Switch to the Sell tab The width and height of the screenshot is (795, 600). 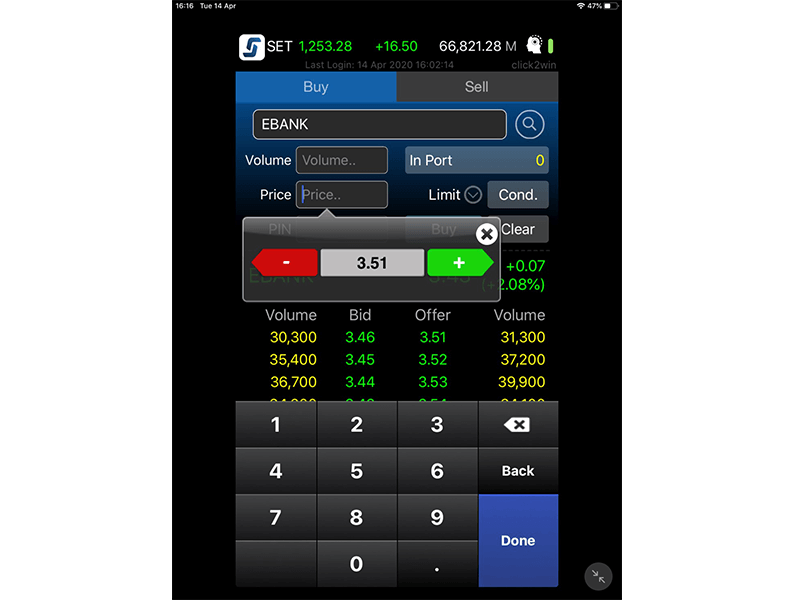coord(477,87)
